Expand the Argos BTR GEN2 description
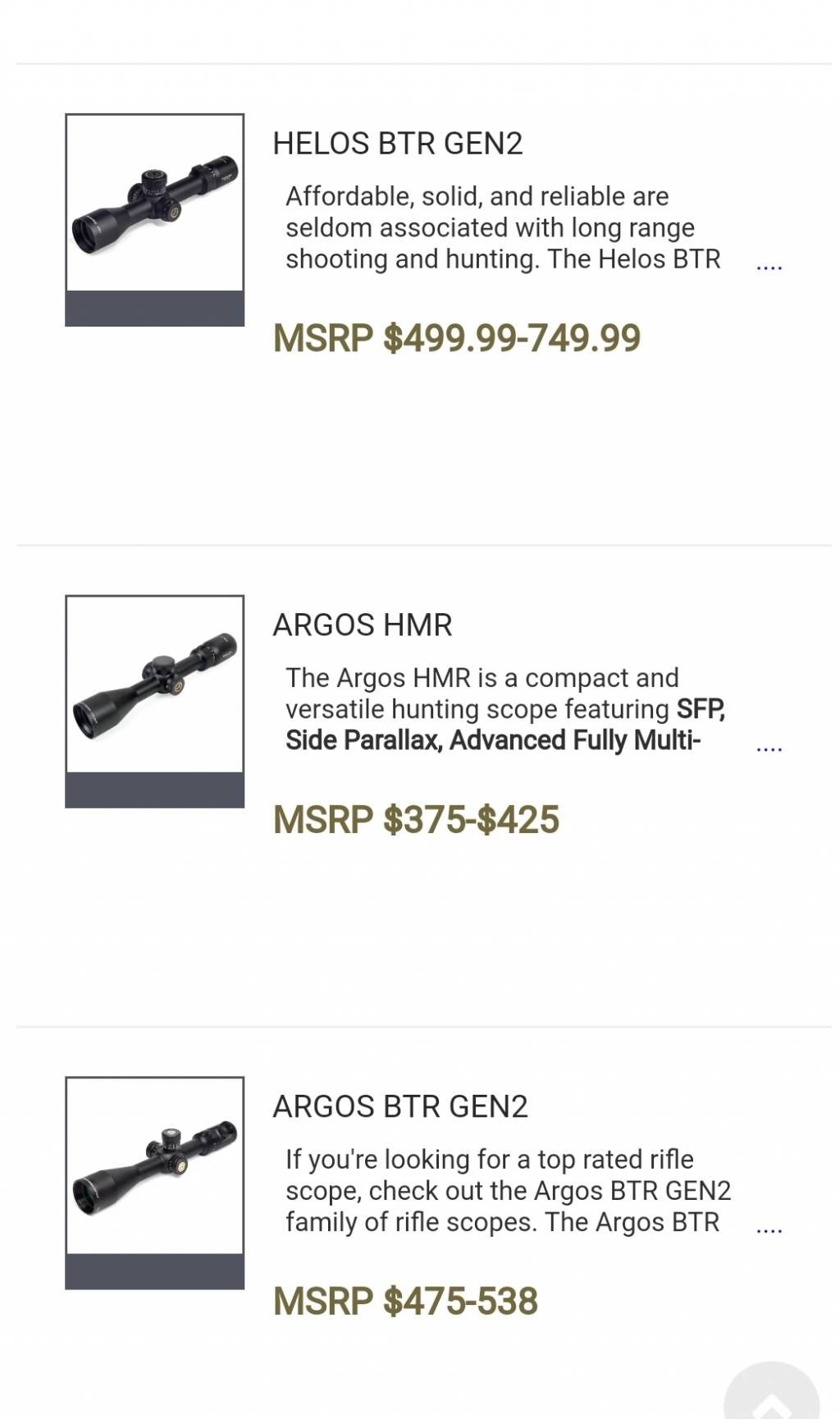The height and width of the screenshot is (1419, 840). pyautogui.click(x=769, y=1229)
